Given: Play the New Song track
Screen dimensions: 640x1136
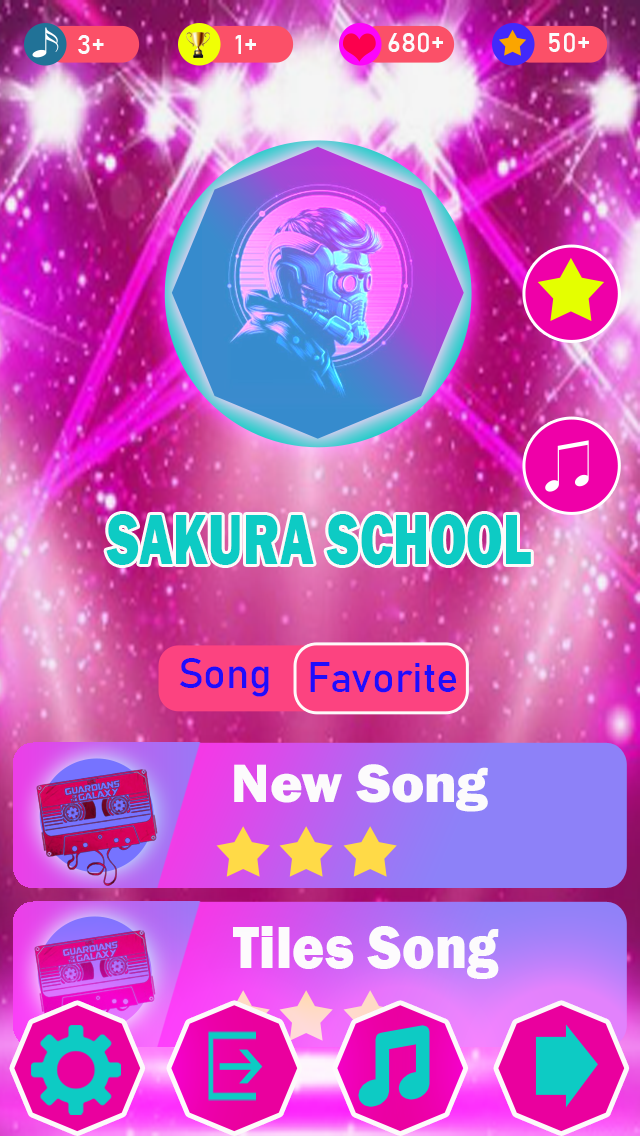Looking at the screenshot, I should coord(320,815).
